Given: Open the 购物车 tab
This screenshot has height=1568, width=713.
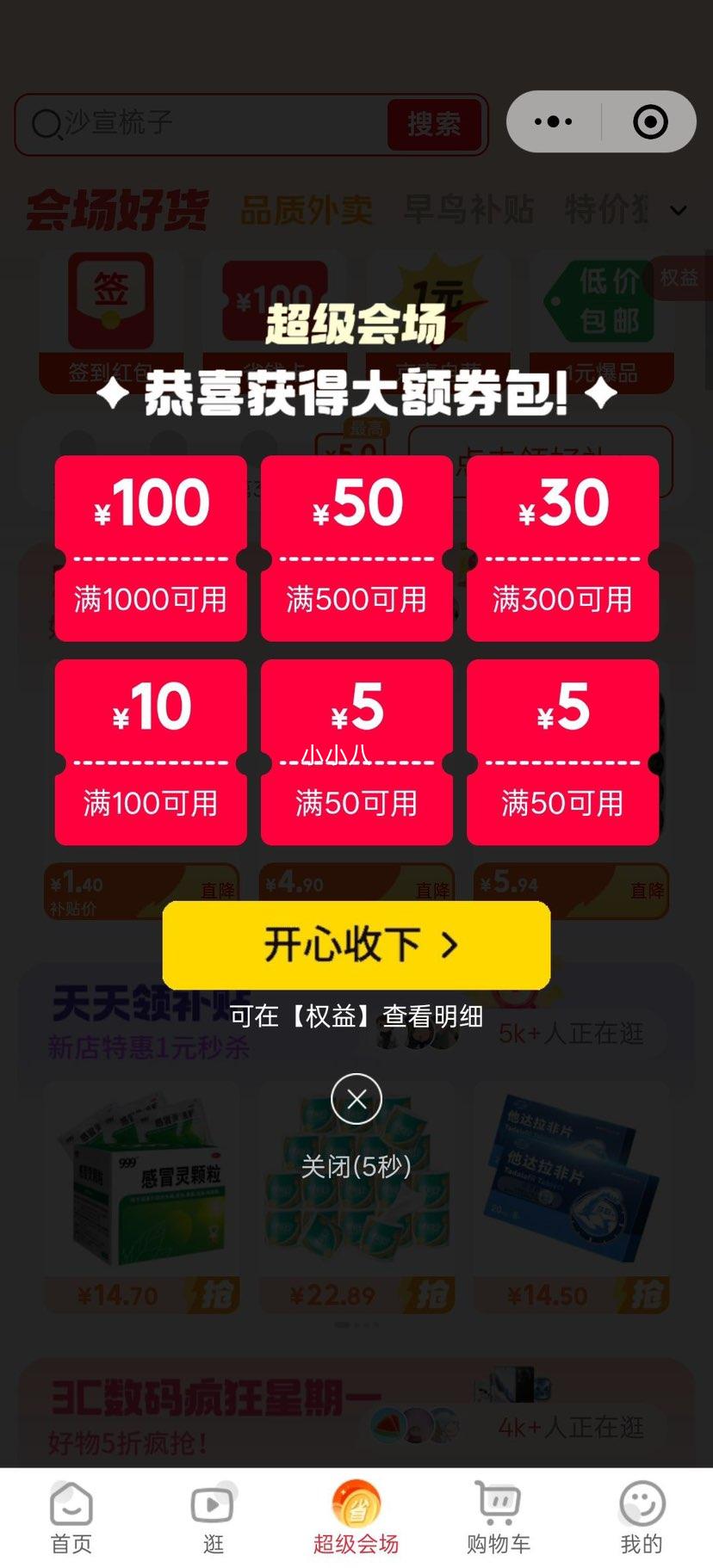Looking at the screenshot, I should (499, 1518).
